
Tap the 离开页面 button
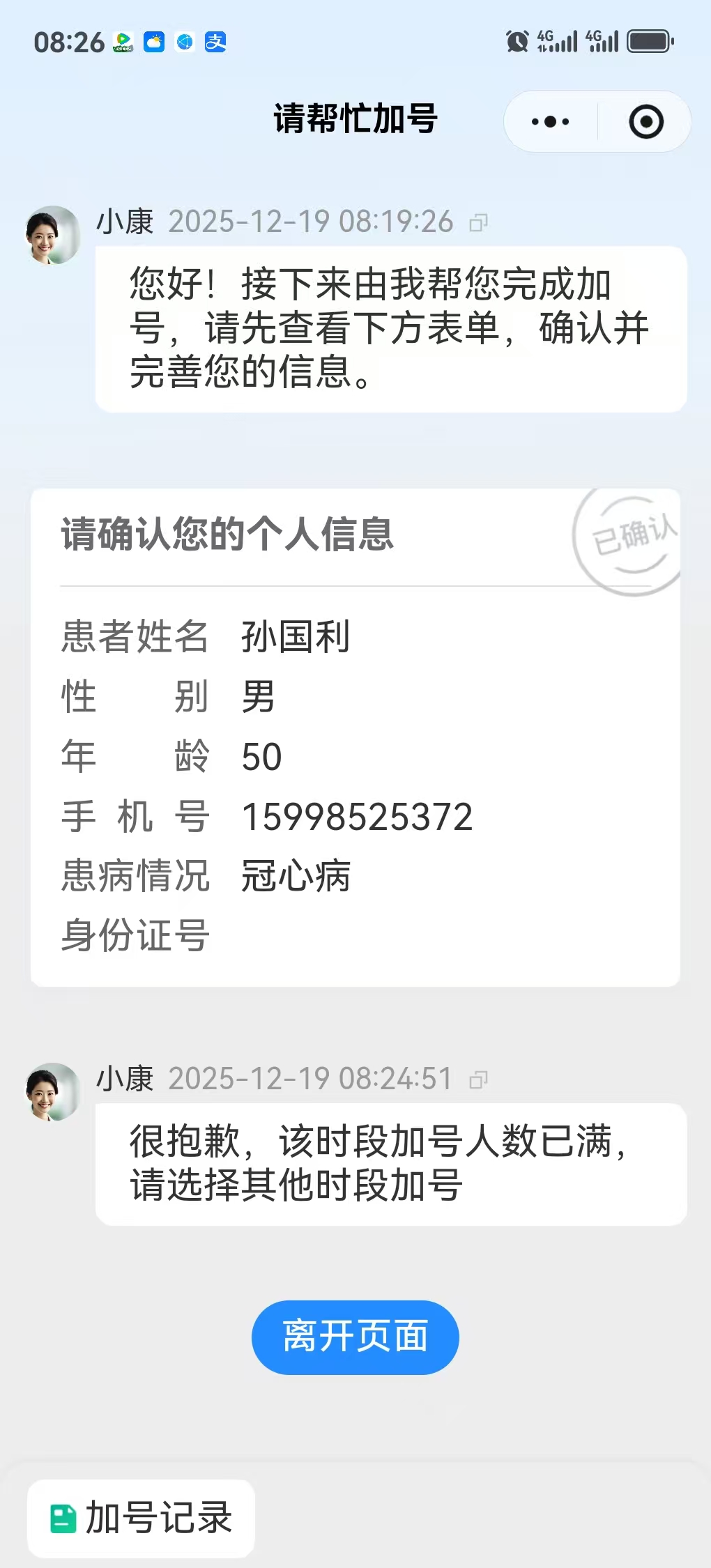pyautogui.click(x=355, y=1337)
